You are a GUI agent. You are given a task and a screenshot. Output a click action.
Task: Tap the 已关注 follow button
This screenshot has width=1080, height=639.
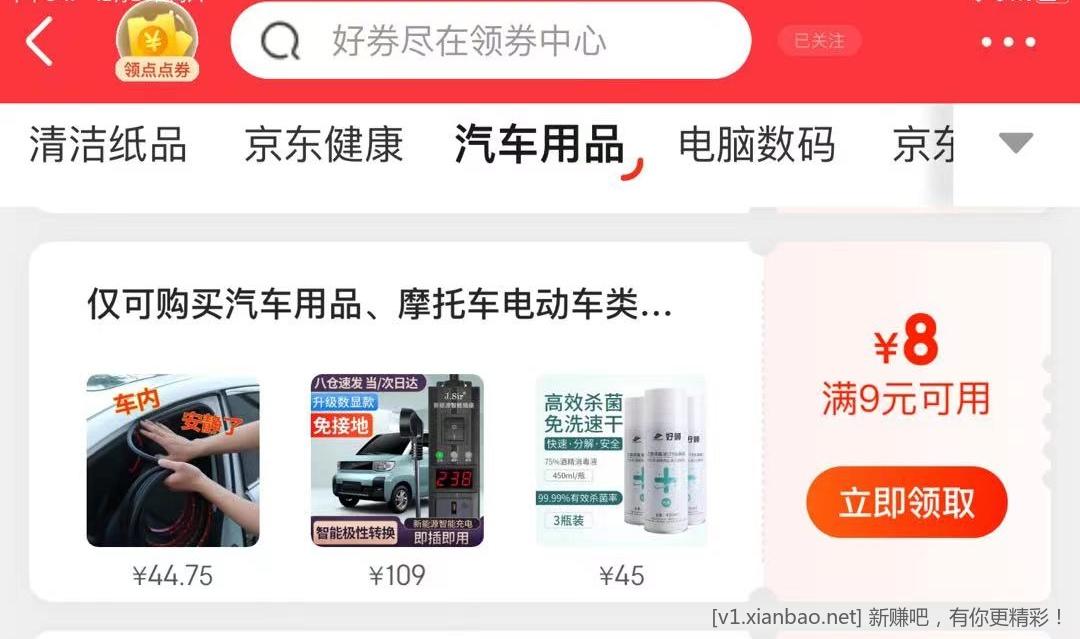[x=819, y=41]
